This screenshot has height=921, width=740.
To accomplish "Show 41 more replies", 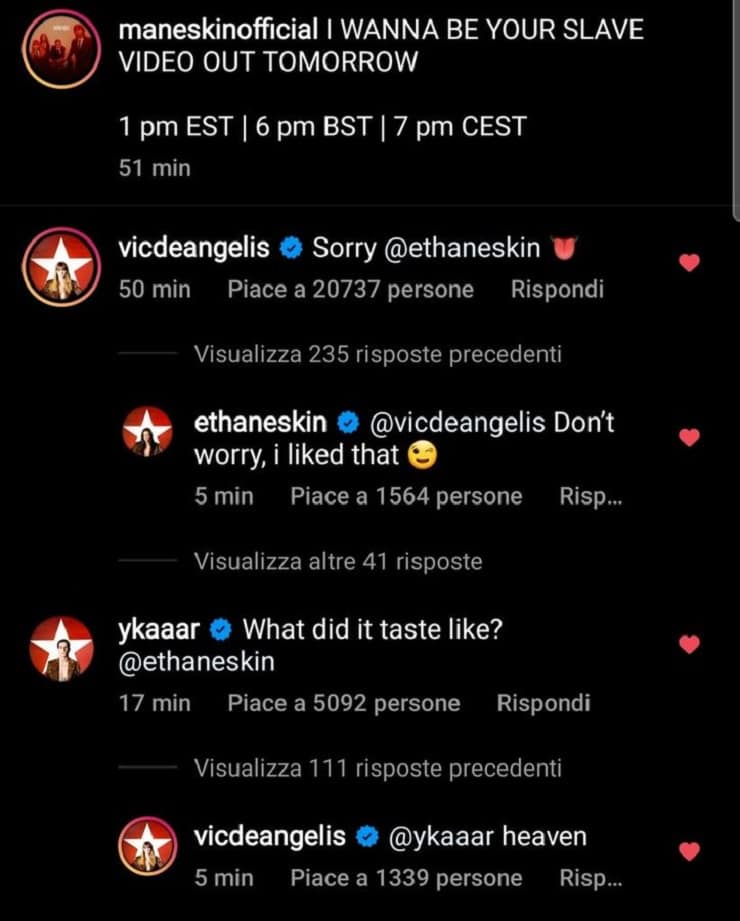I will coord(338,562).
